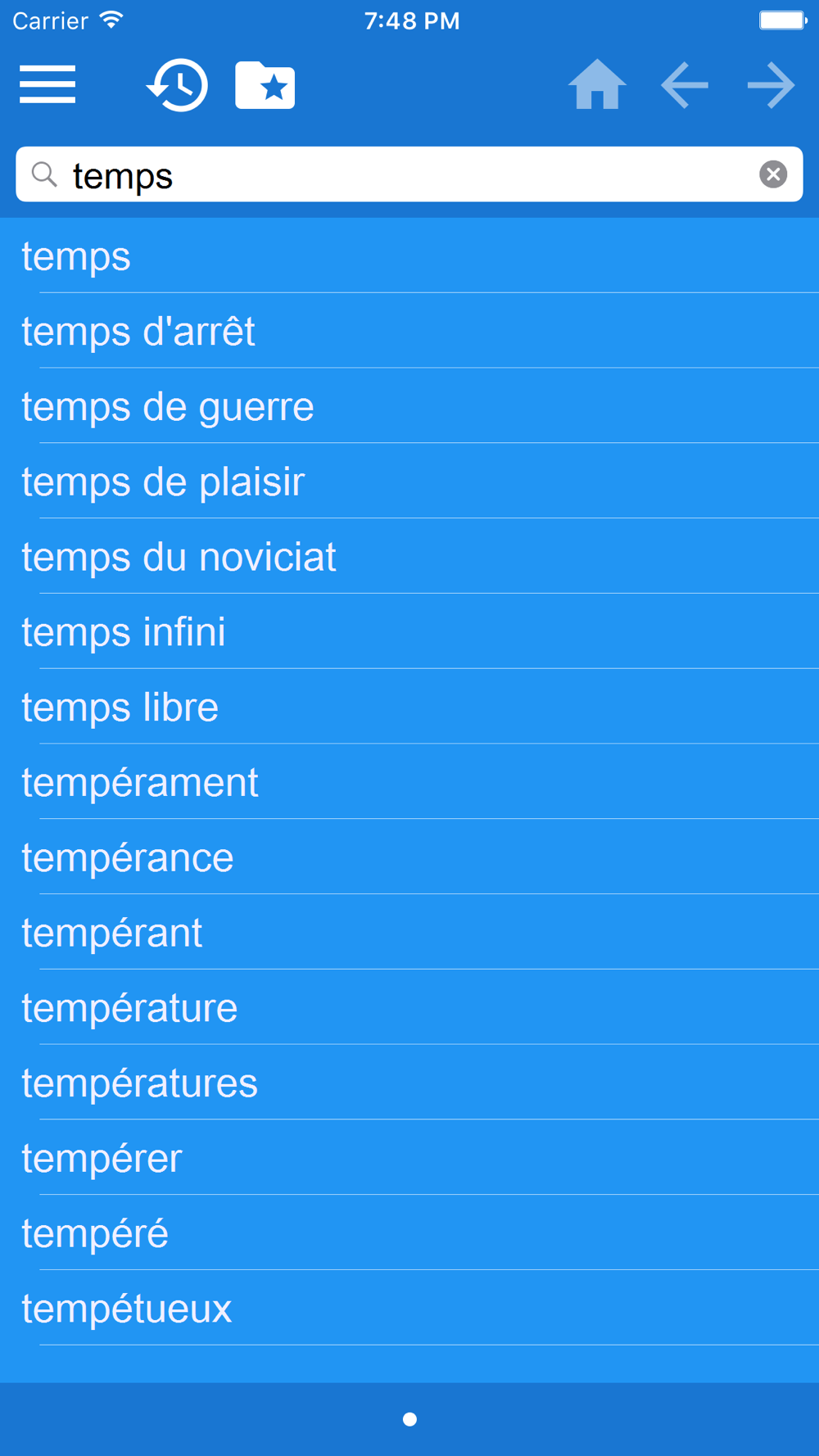Open the hamburger menu
Image resolution: width=819 pixels, height=1456 pixels.
[48, 84]
